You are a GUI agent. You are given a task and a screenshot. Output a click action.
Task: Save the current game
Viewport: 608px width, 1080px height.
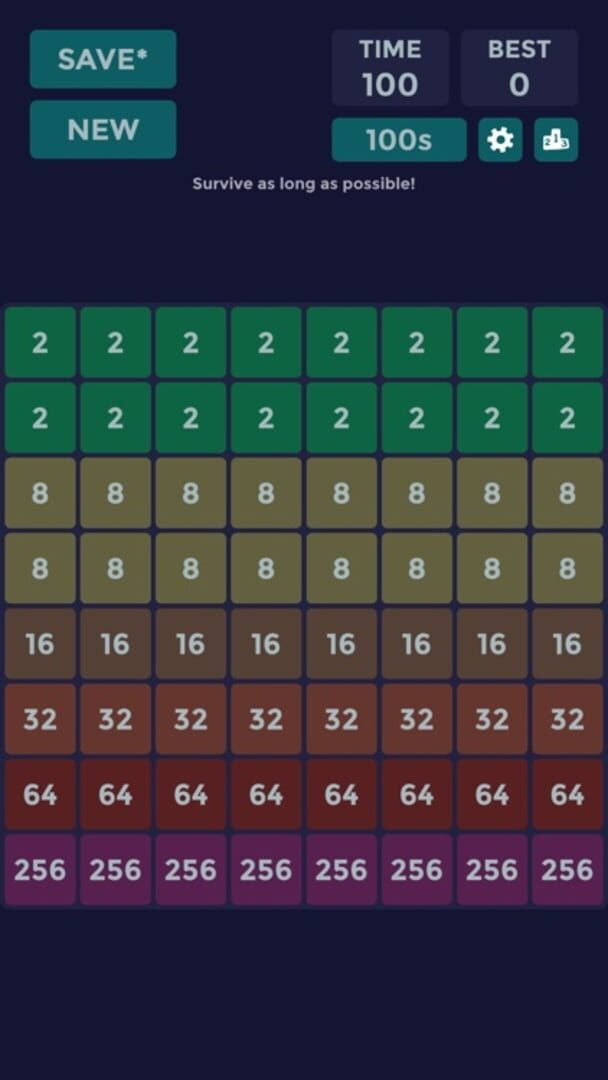click(103, 59)
